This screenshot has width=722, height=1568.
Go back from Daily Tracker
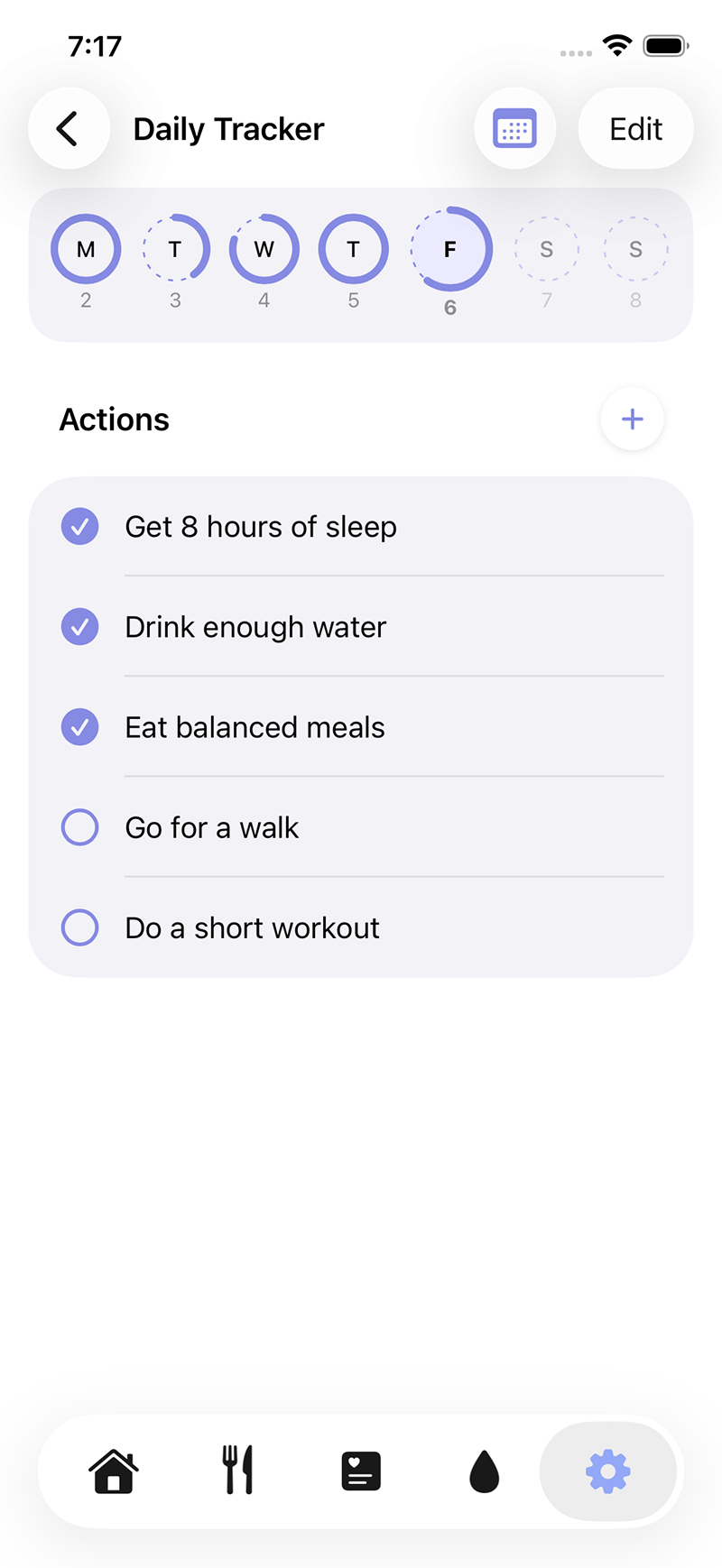click(x=69, y=129)
